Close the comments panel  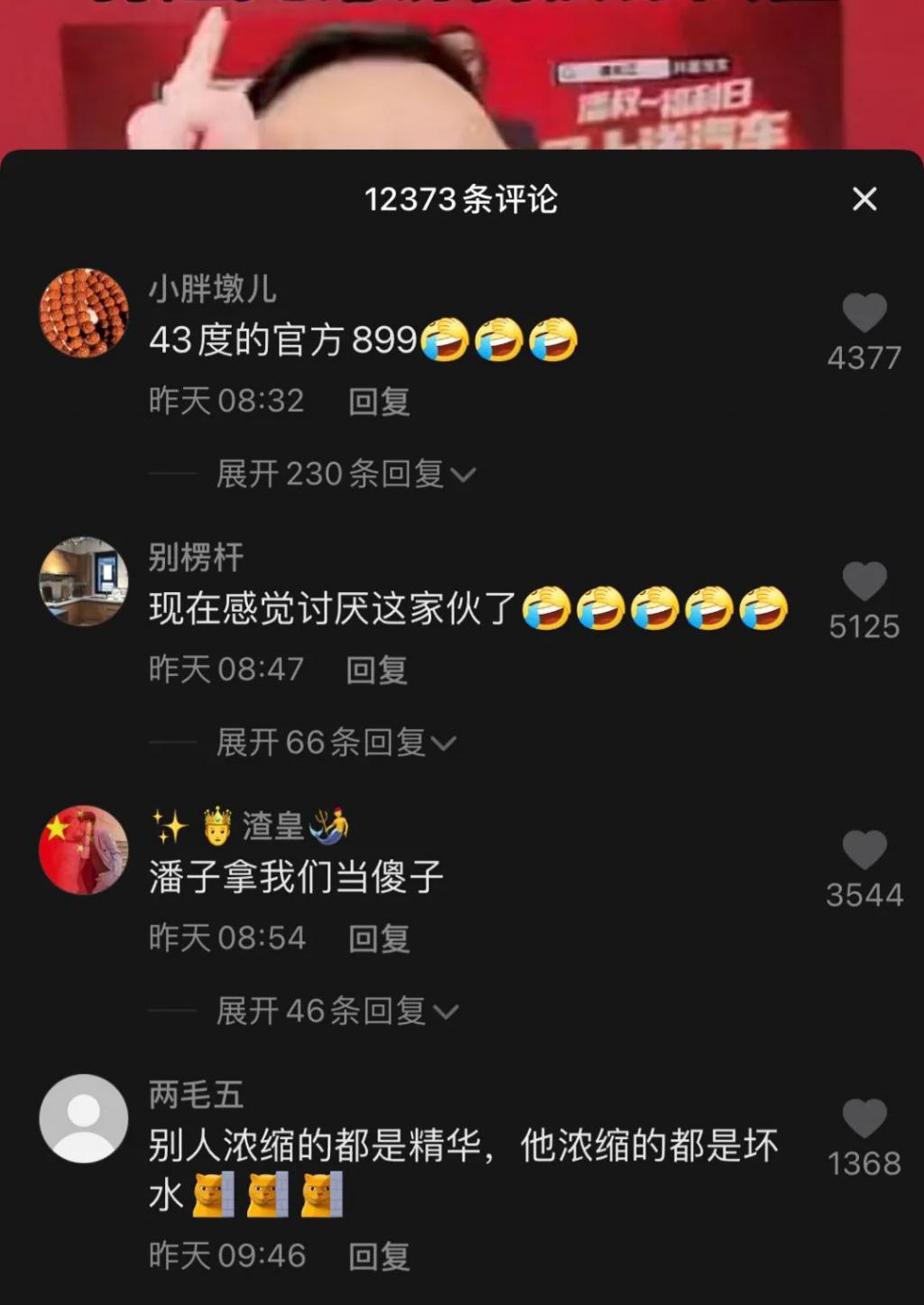[864, 199]
